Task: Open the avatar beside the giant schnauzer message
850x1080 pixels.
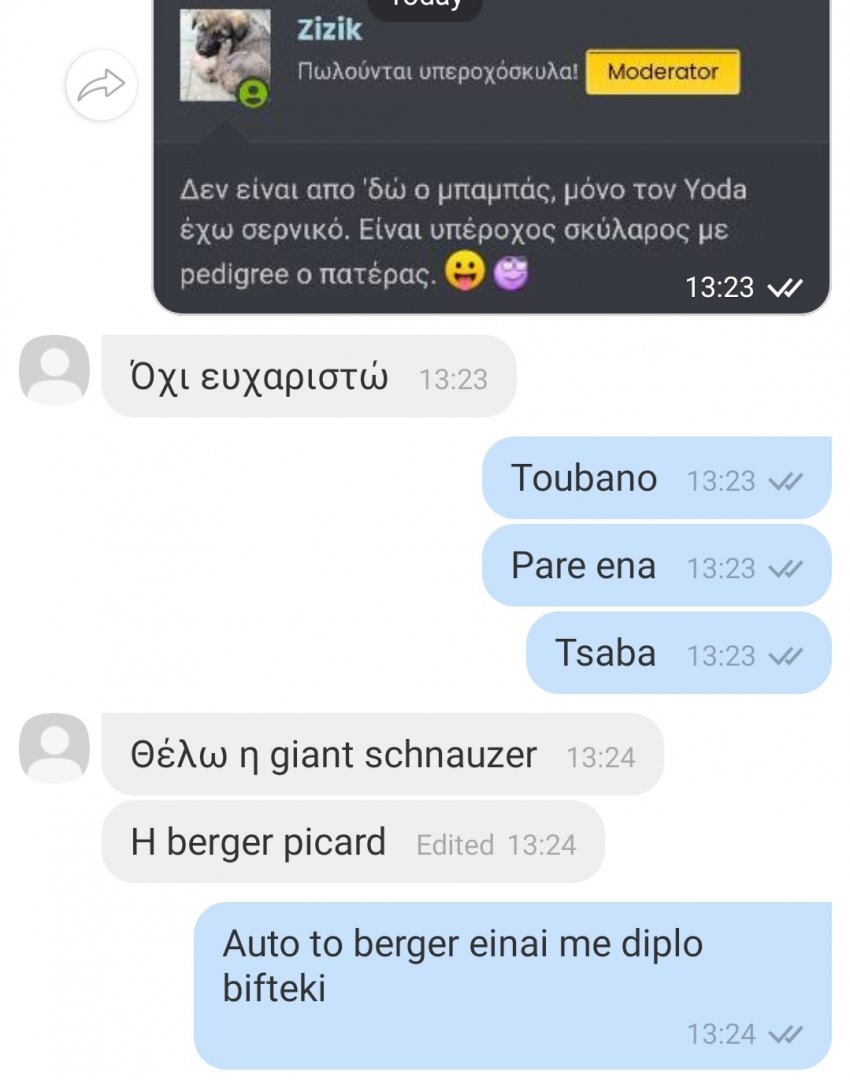Action: (54, 747)
